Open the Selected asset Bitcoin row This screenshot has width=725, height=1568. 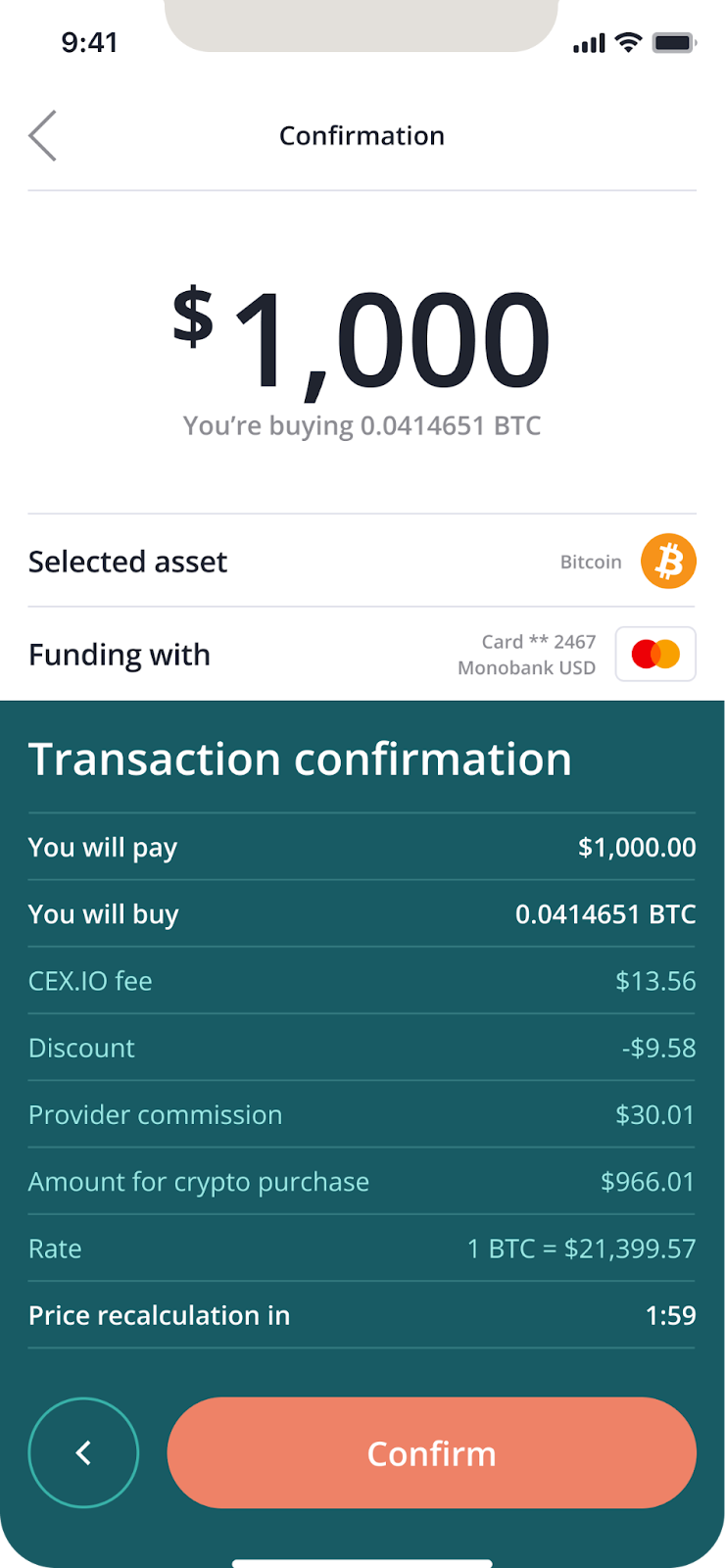(x=362, y=562)
